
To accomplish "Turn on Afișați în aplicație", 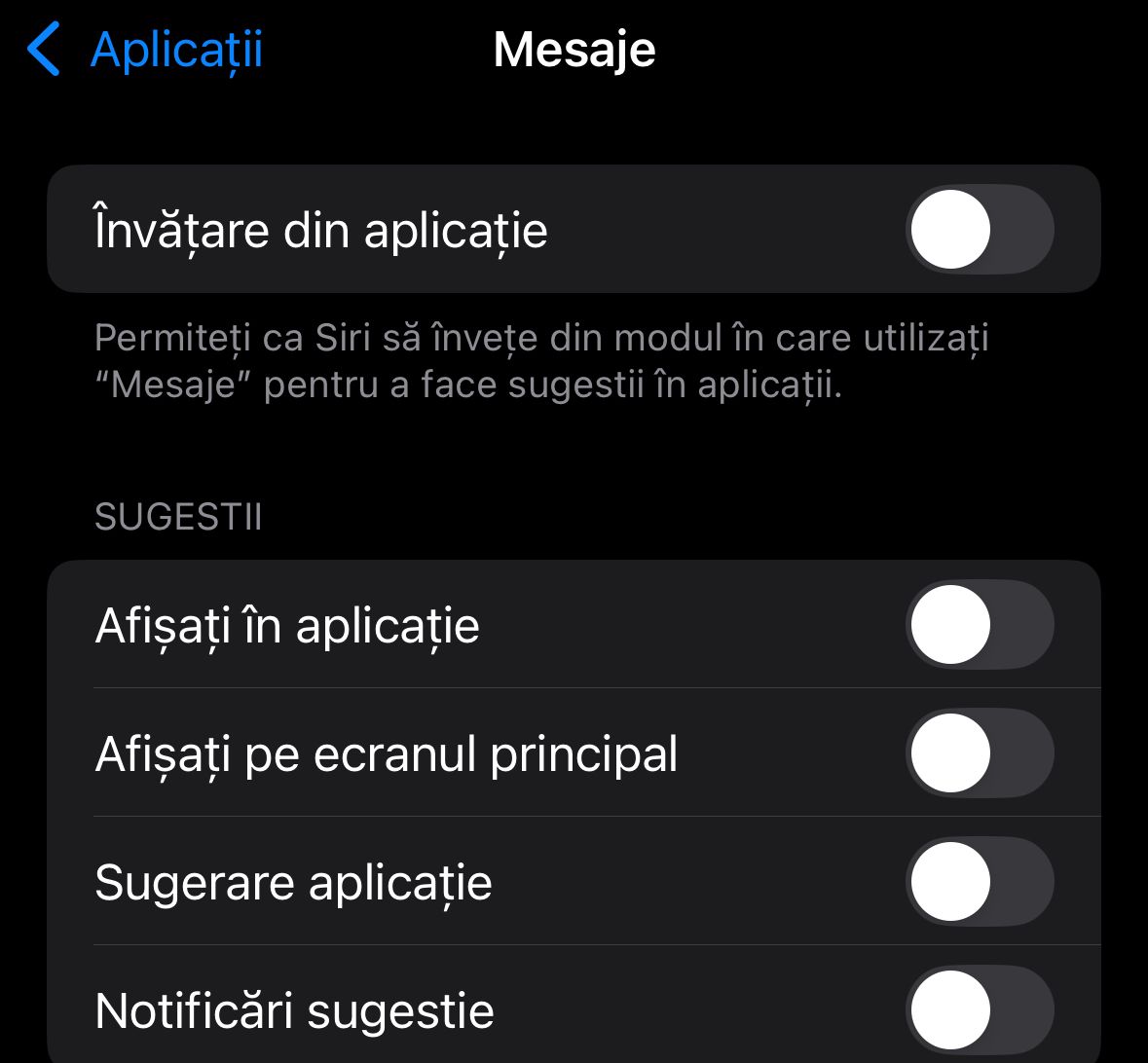I will (980, 625).
